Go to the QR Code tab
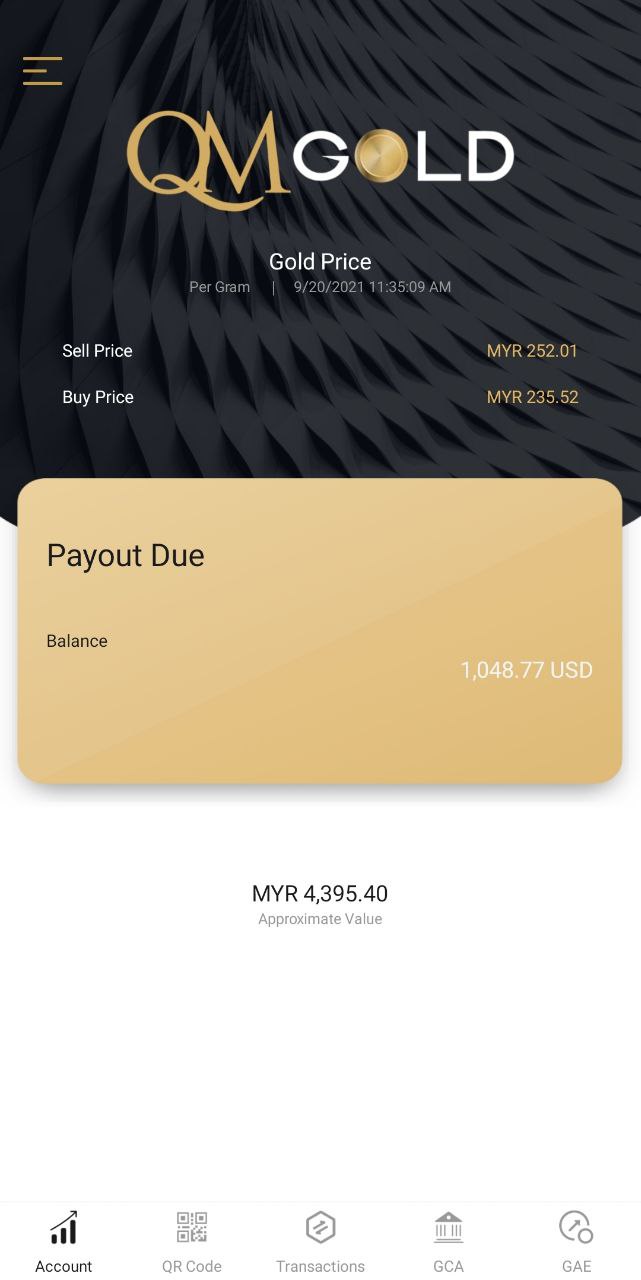 point(192,1240)
